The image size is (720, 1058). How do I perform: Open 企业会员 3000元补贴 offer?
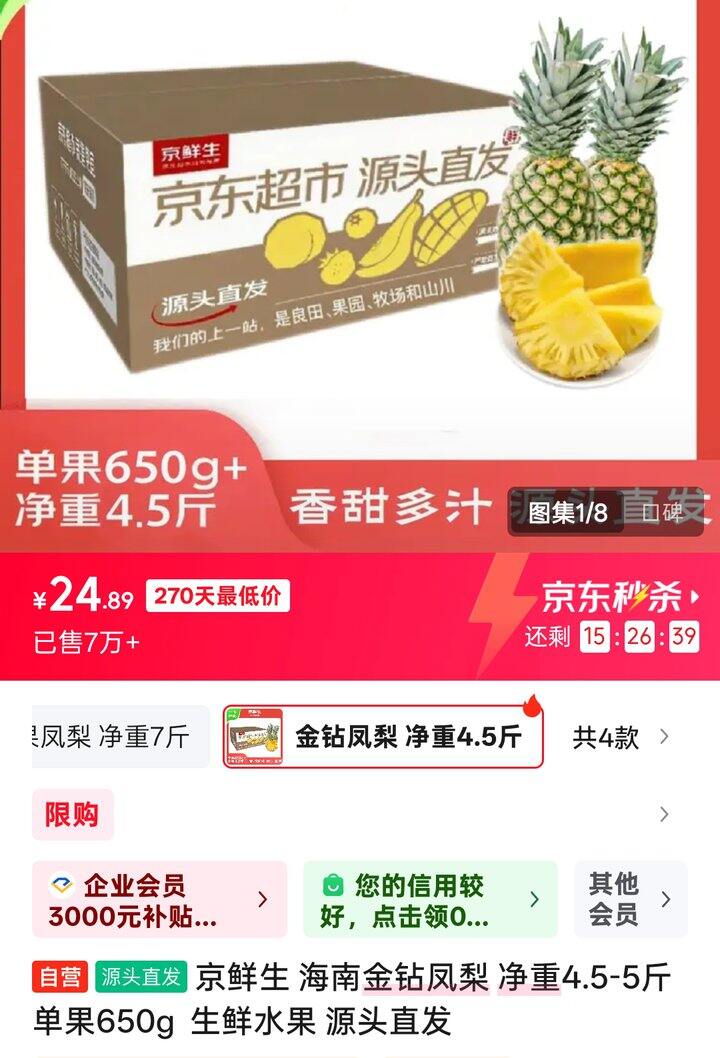point(159,899)
